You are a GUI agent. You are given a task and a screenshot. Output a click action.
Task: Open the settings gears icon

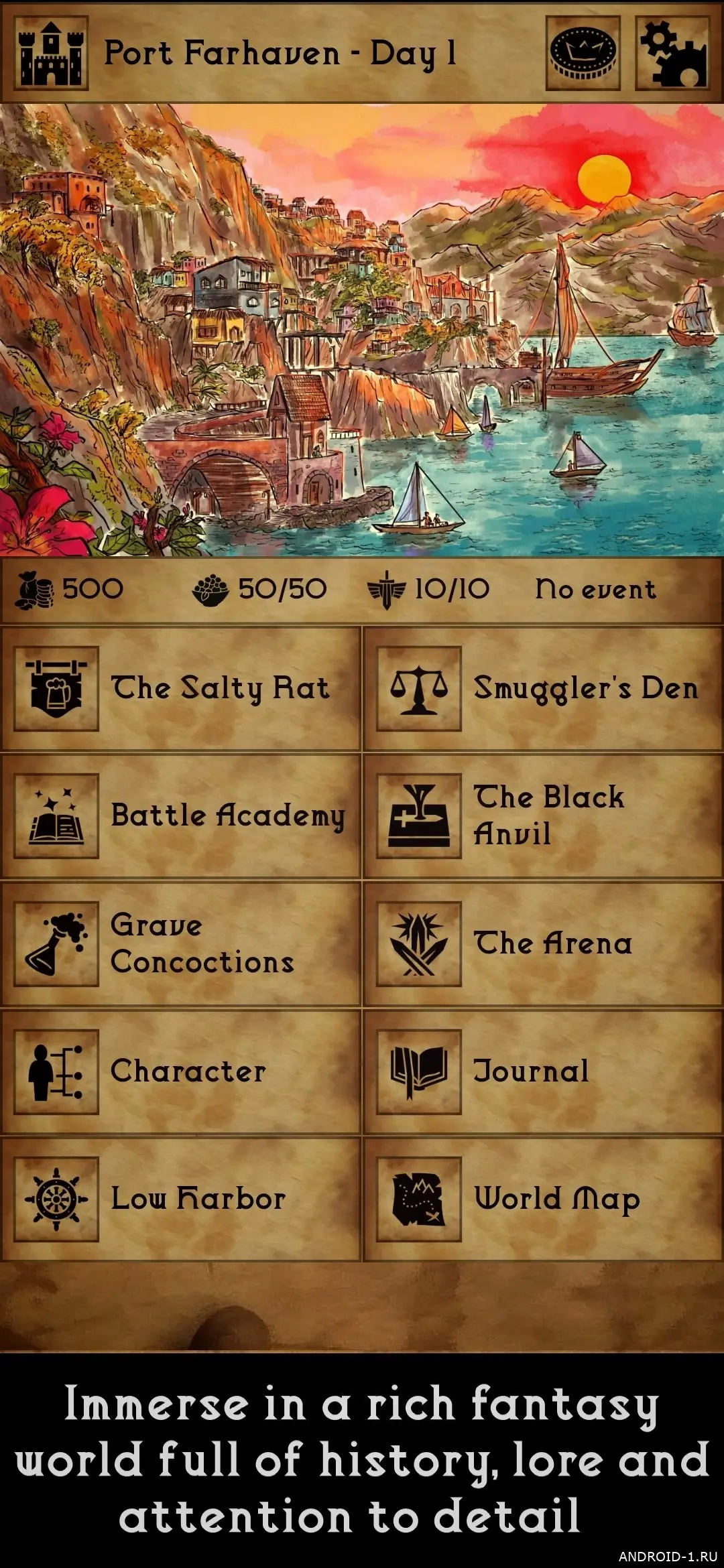pos(673,54)
